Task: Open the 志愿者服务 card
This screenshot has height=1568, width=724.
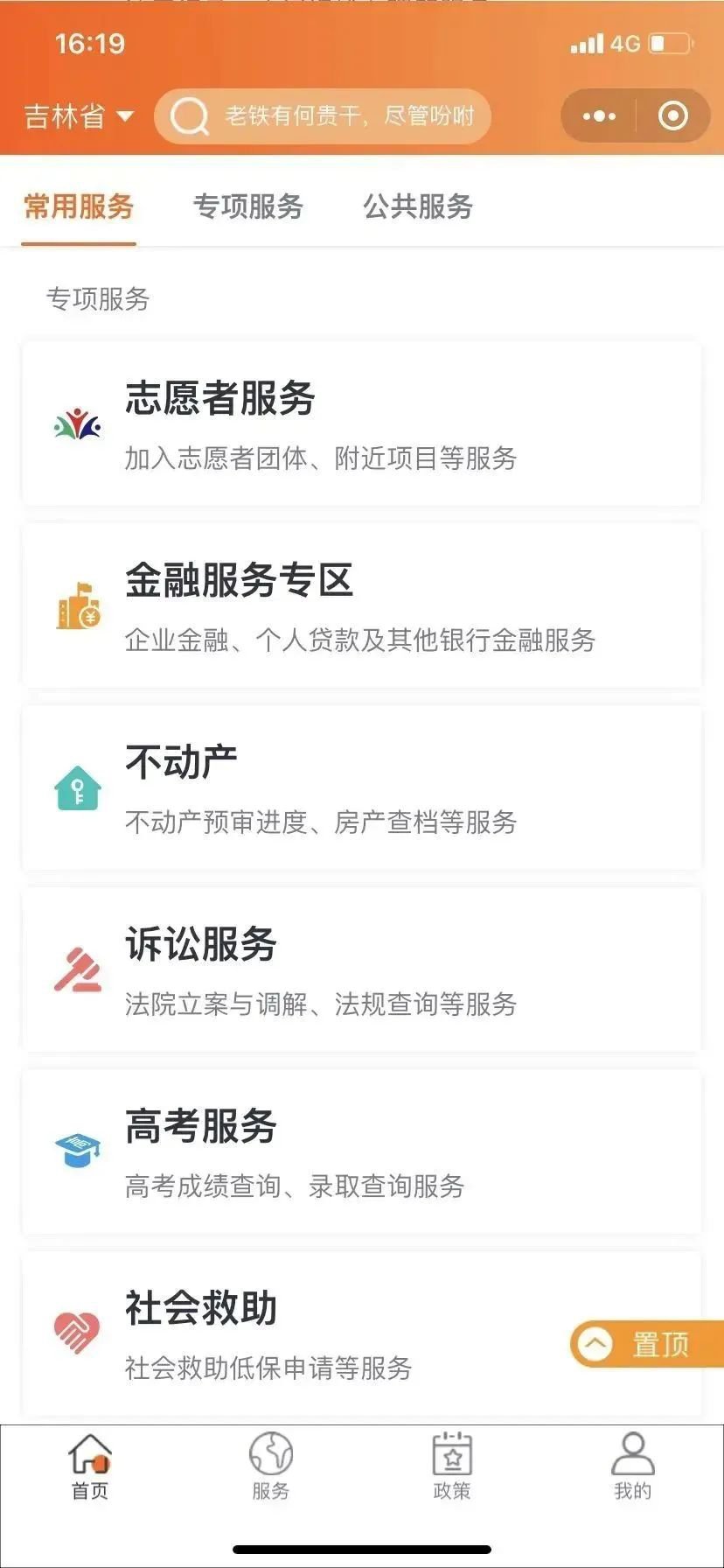Action: (x=361, y=424)
